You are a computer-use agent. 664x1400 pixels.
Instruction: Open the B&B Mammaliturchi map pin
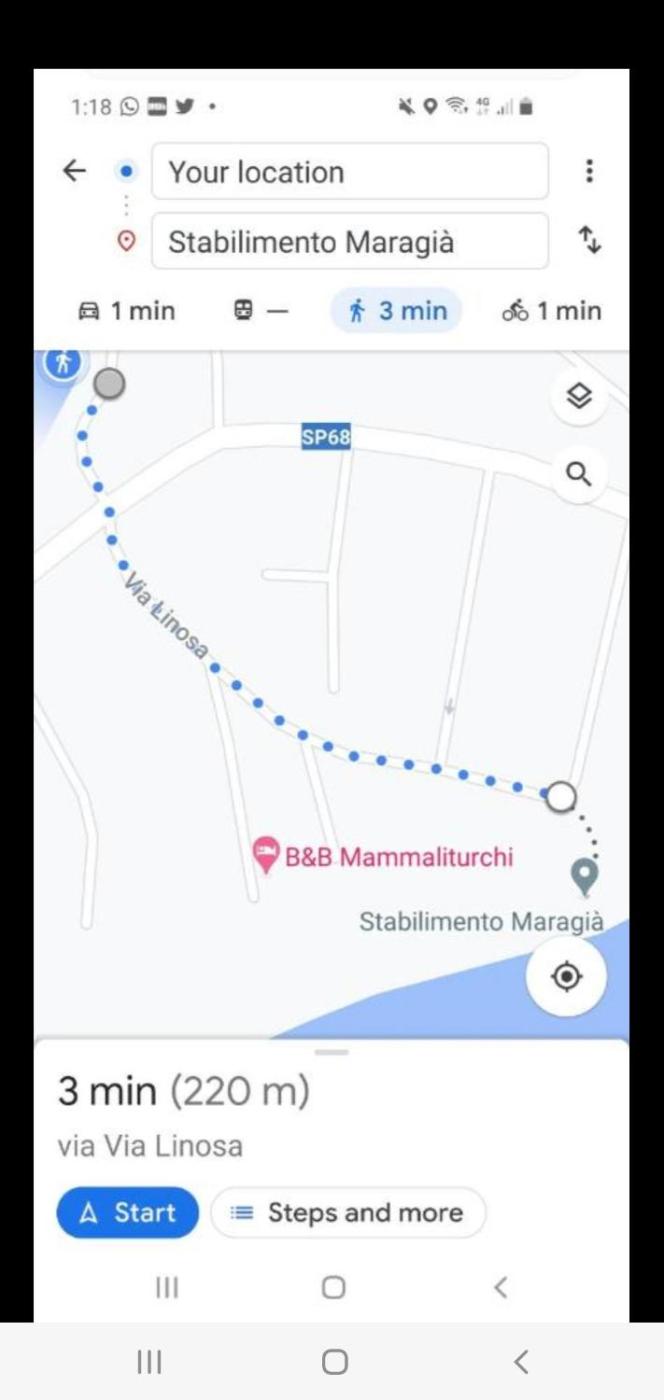pos(266,856)
